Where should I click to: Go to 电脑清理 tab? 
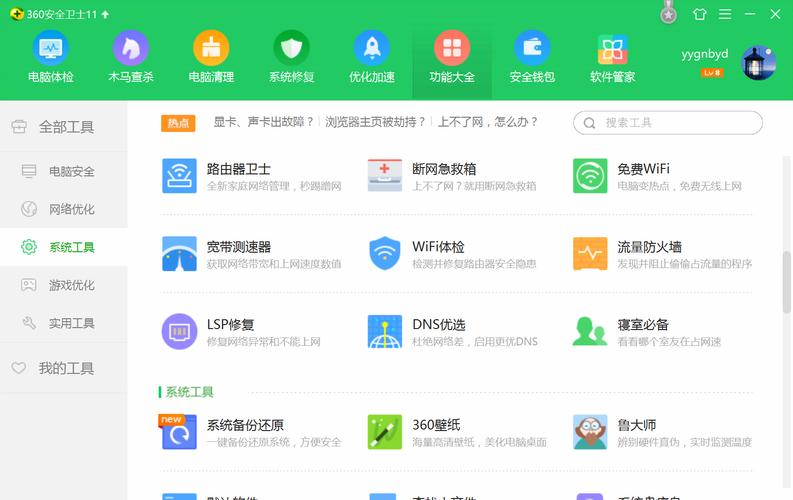click(x=211, y=56)
